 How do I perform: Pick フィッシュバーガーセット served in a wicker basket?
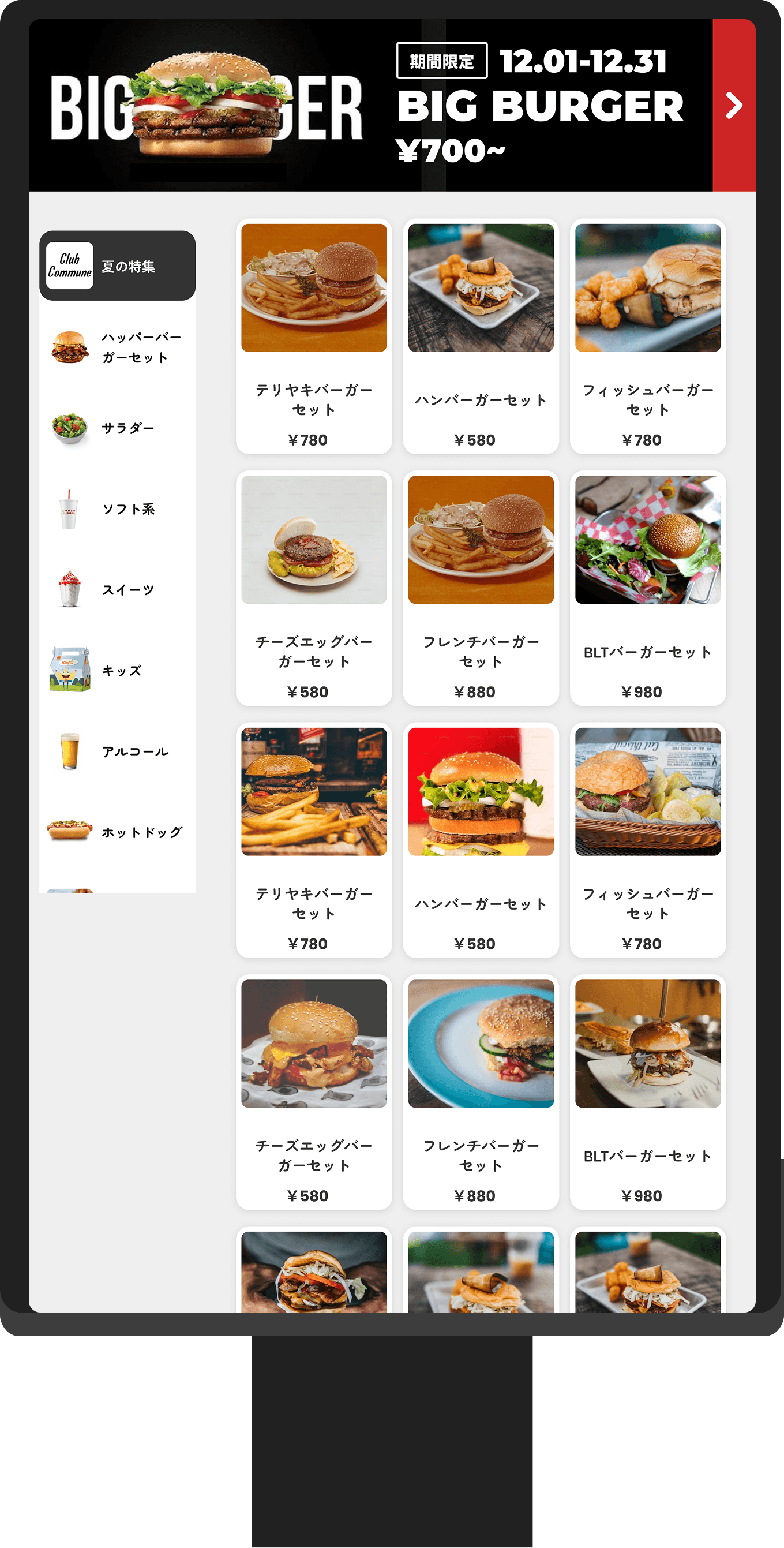[x=648, y=840]
